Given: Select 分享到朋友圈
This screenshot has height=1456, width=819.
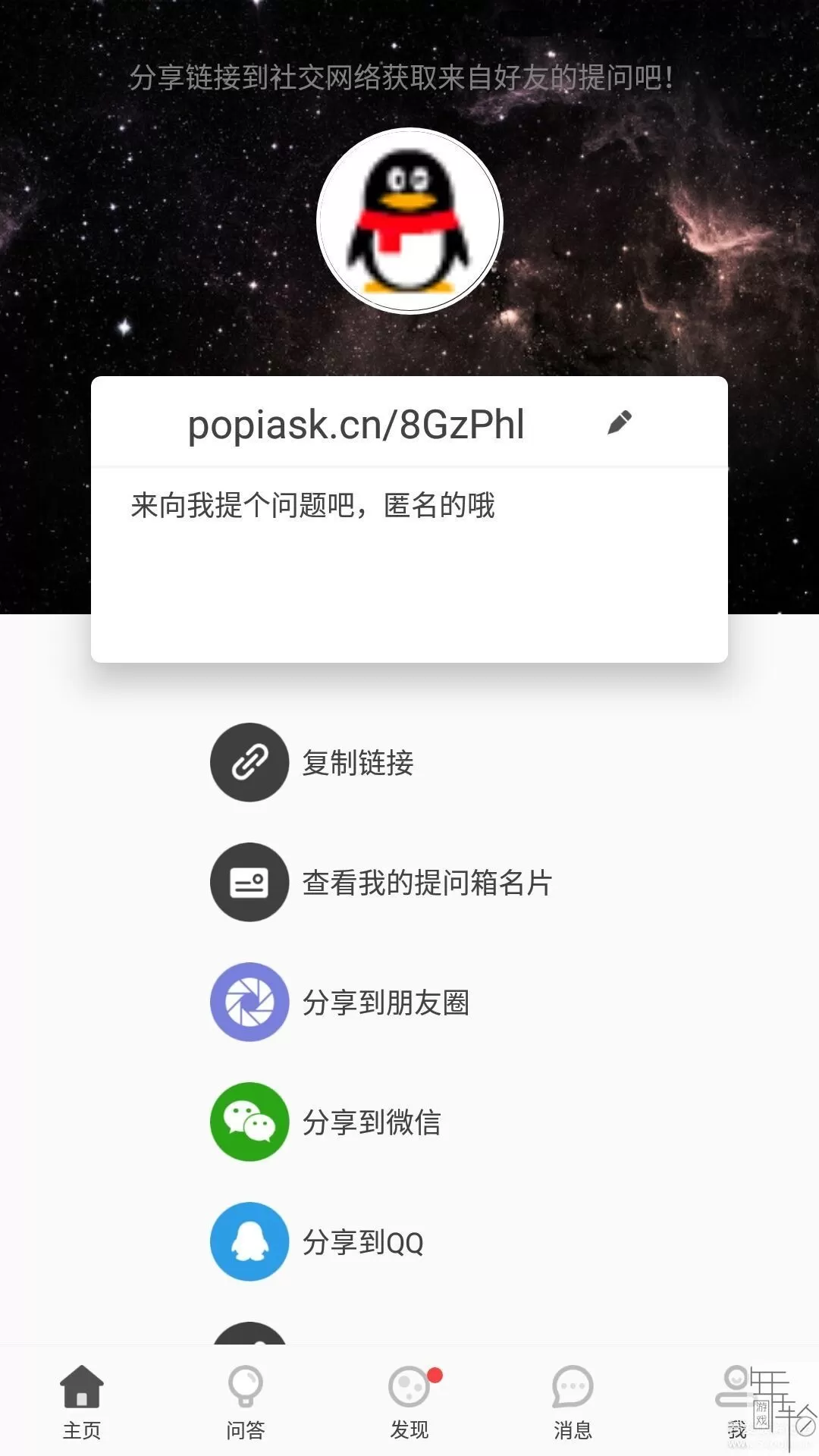Looking at the screenshot, I should click(341, 1002).
